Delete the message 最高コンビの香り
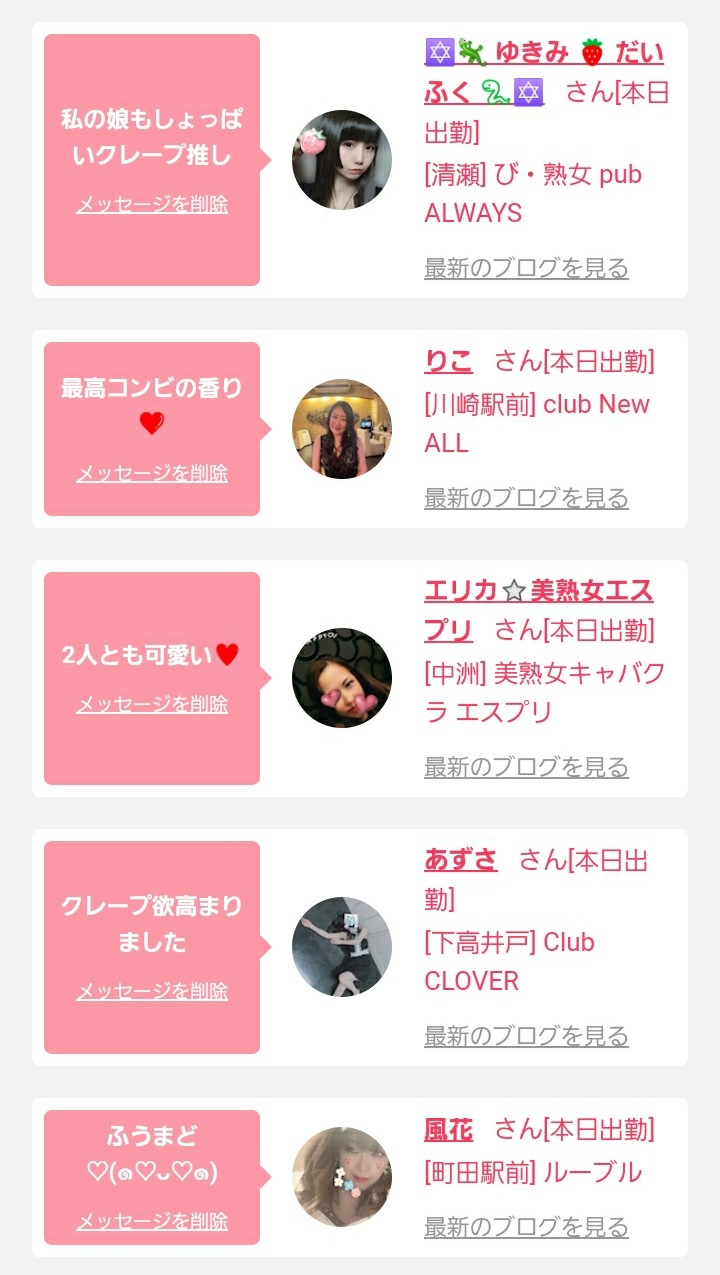Viewport: 720px width, 1275px height. tap(152, 473)
